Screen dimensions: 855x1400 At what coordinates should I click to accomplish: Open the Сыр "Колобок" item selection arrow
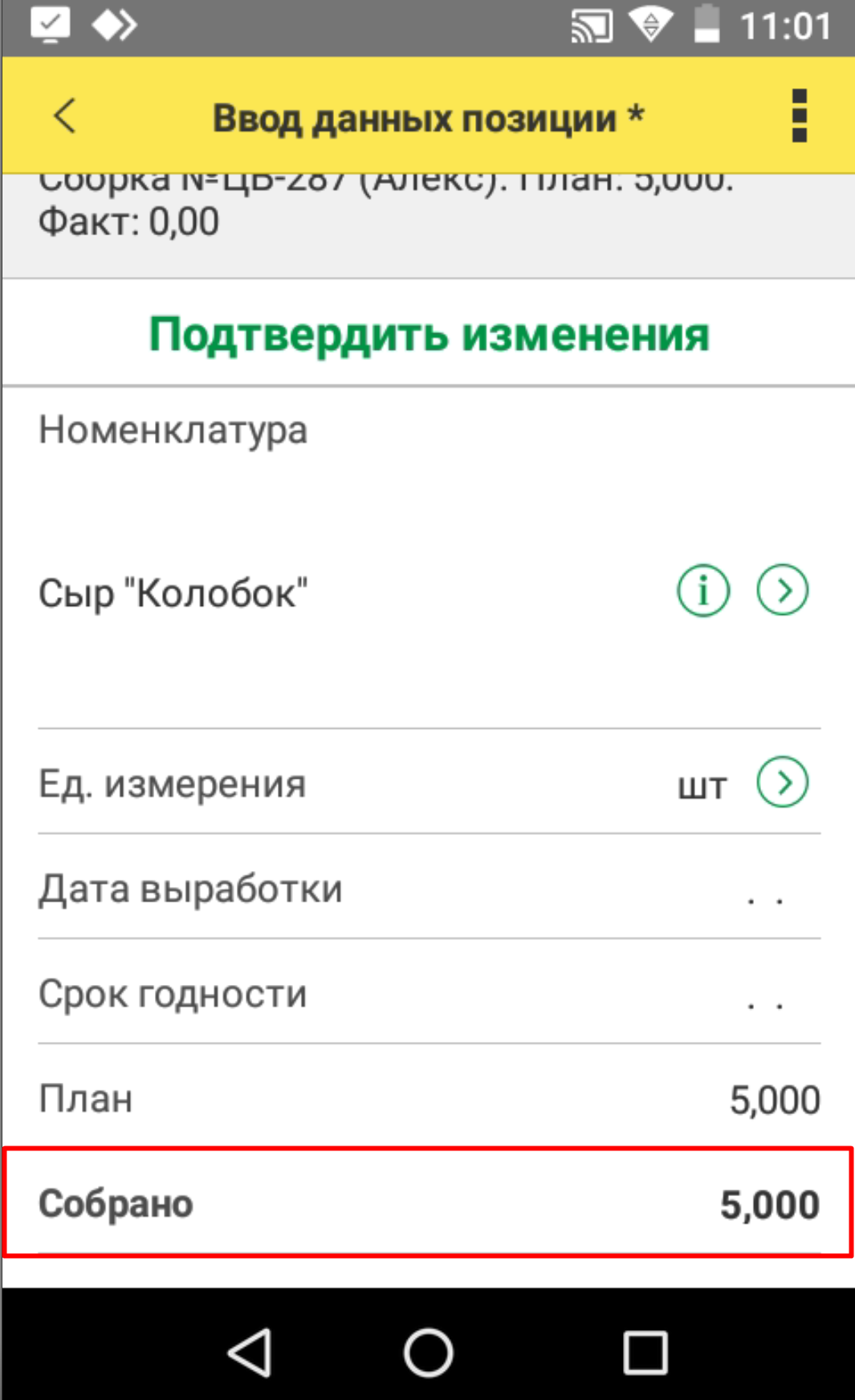click(x=783, y=591)
